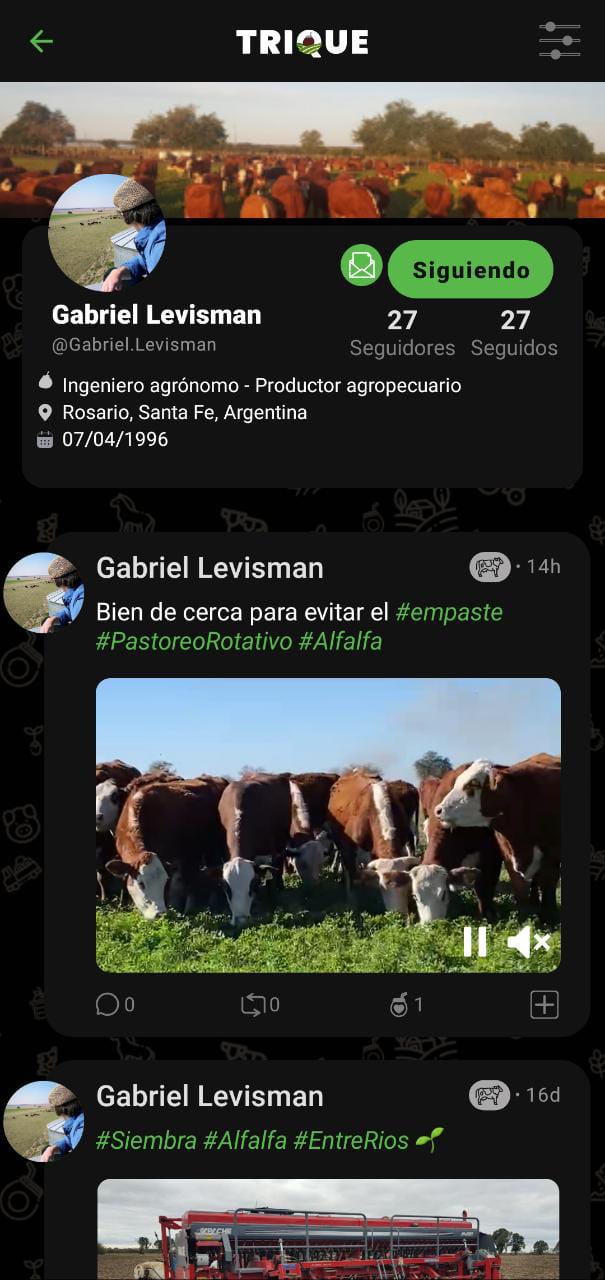
Task: Open the #PastoreoRotativo hashtag
Action: coord(193,641)
